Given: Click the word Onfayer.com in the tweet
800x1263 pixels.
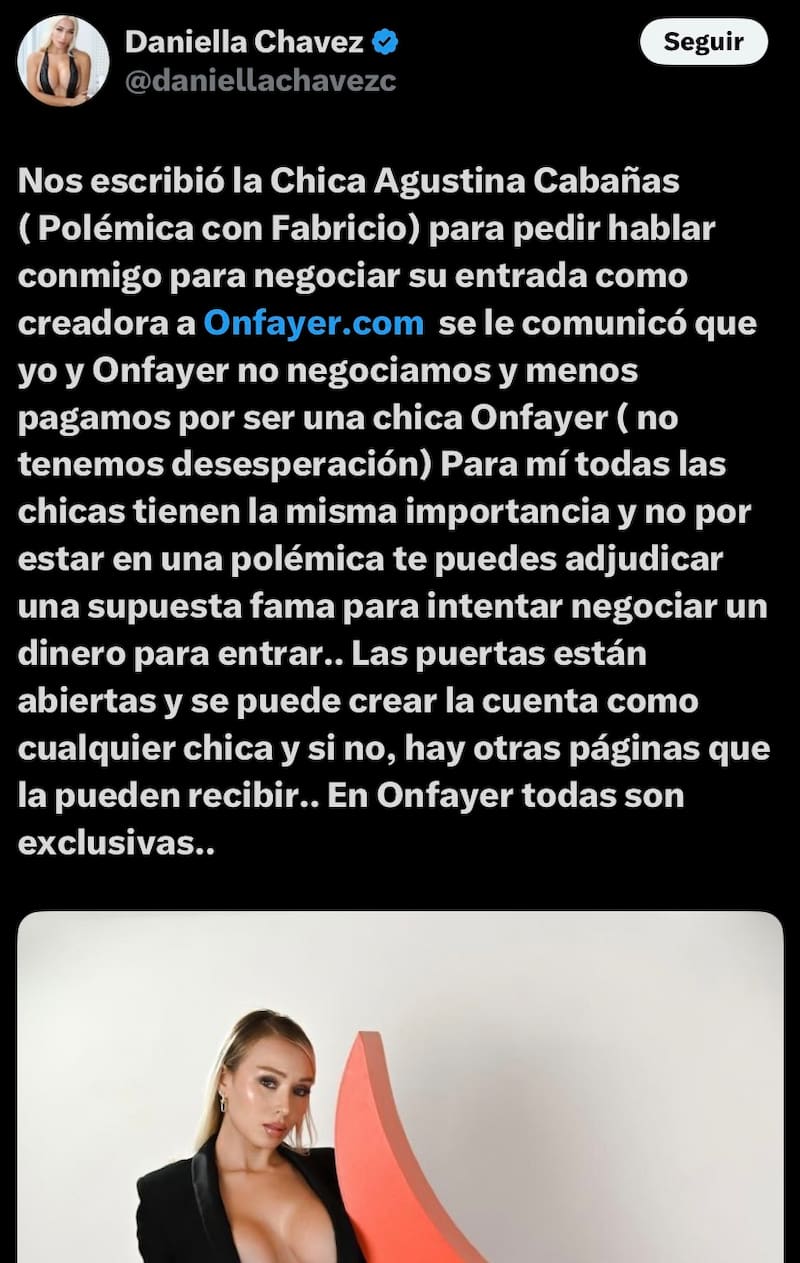Looking at the screenshot, I should (x=310, y=322).
